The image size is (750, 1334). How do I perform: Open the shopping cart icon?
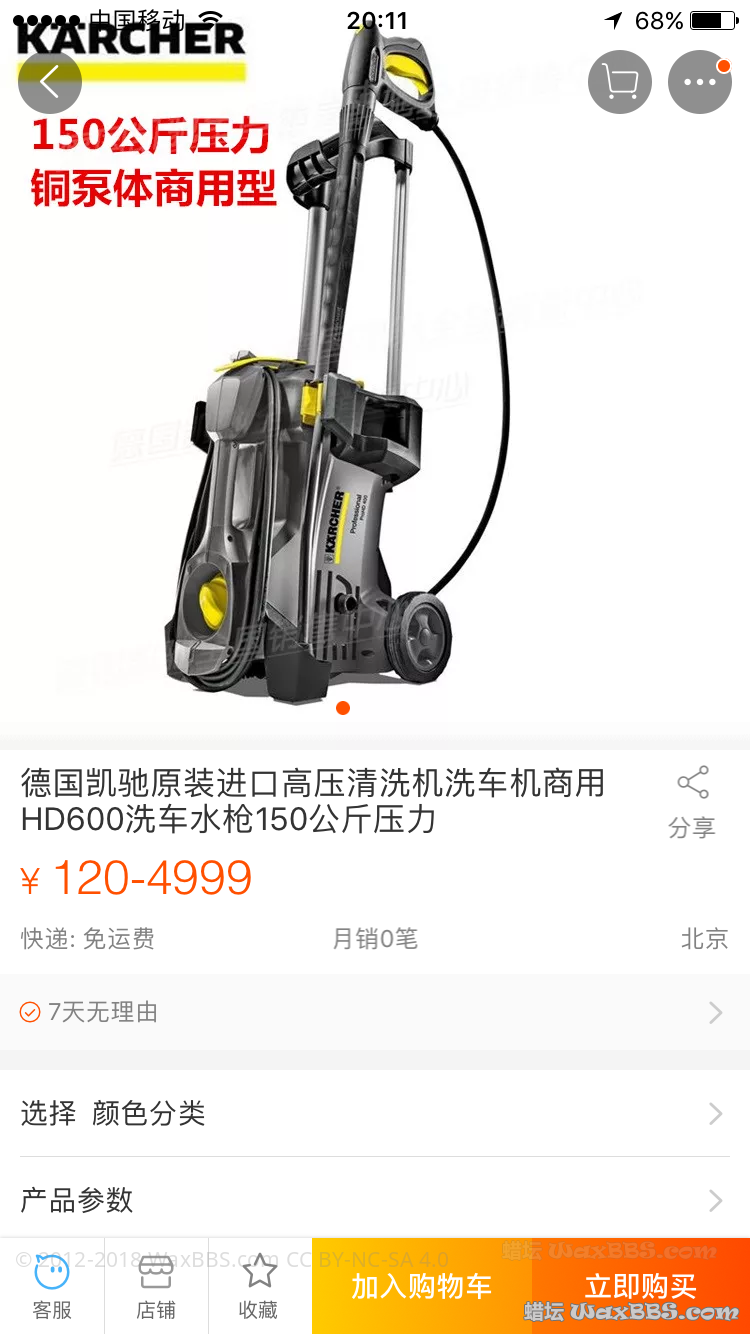point(619,82)
